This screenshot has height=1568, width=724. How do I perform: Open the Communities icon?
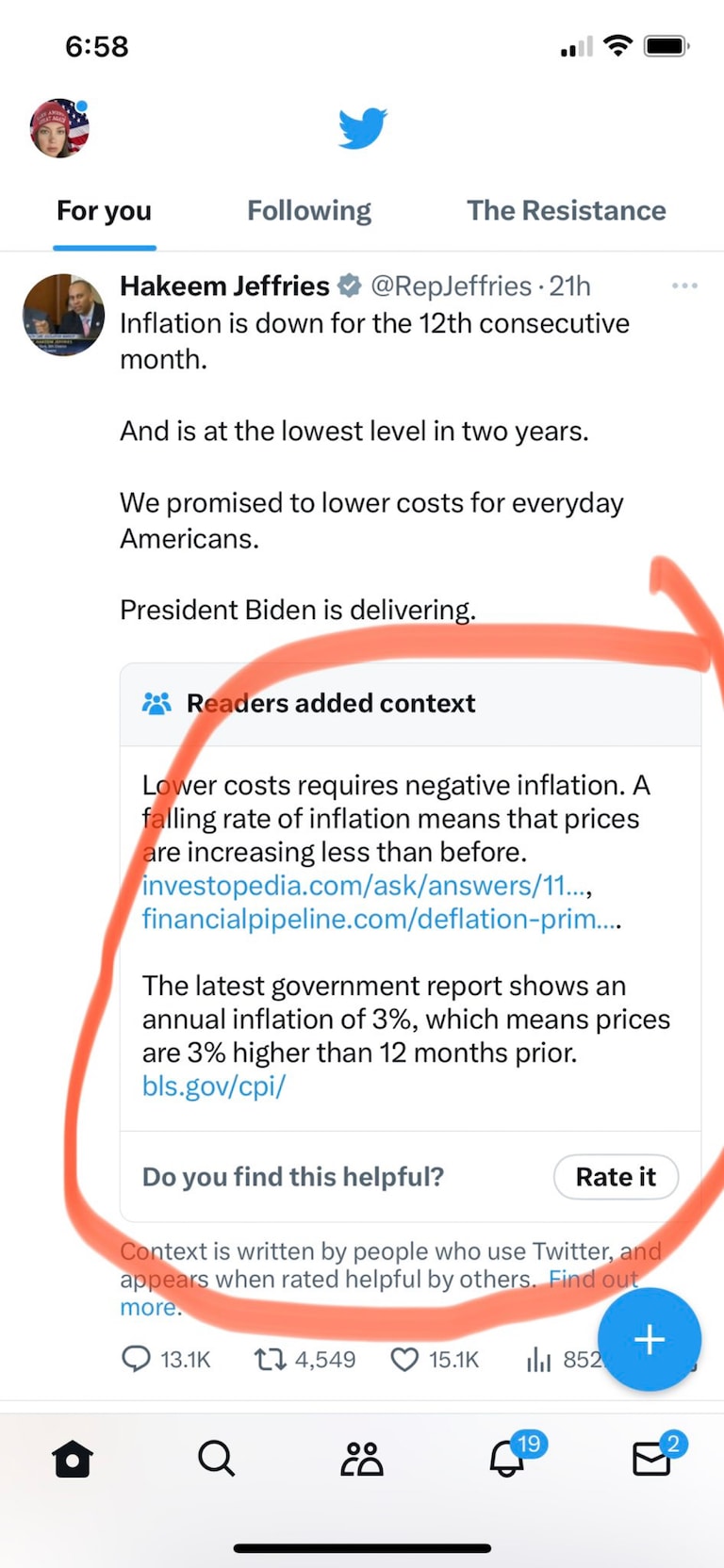pyautogui.click(x=362, y=1458)
